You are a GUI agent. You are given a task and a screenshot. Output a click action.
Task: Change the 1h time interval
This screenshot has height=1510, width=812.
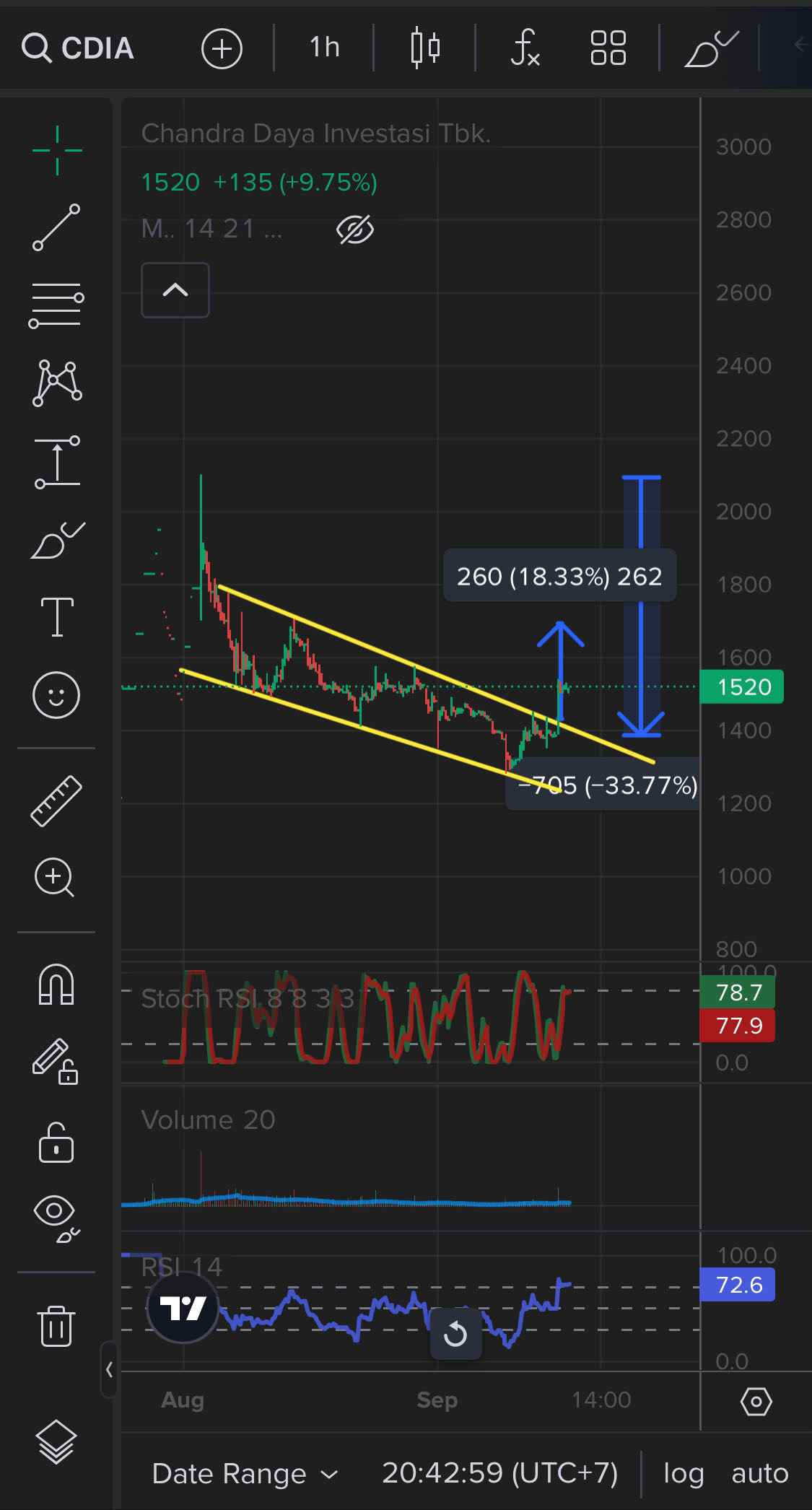324,48
